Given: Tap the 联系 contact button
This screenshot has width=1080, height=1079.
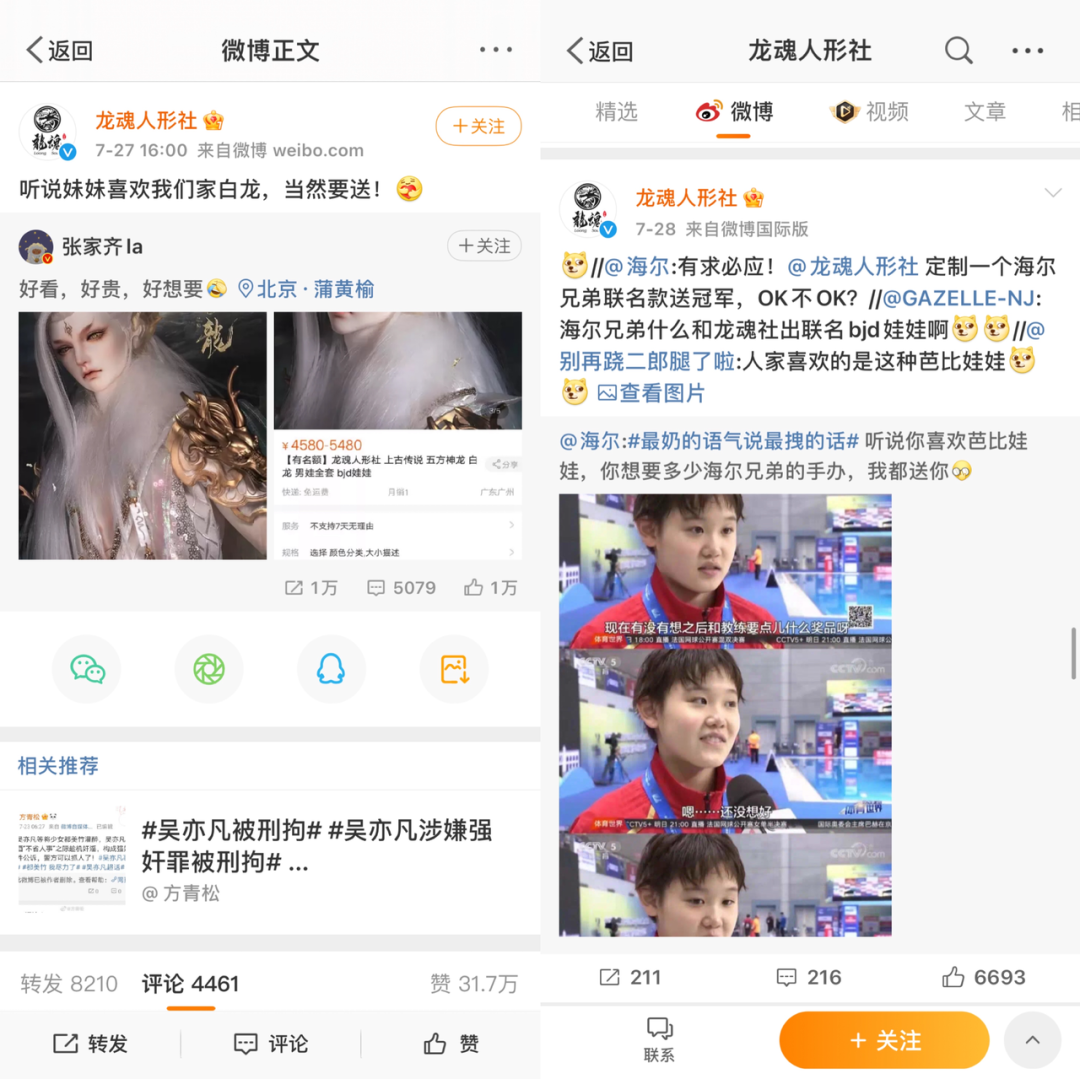Looking at the screenshot, I should 659,1040.
